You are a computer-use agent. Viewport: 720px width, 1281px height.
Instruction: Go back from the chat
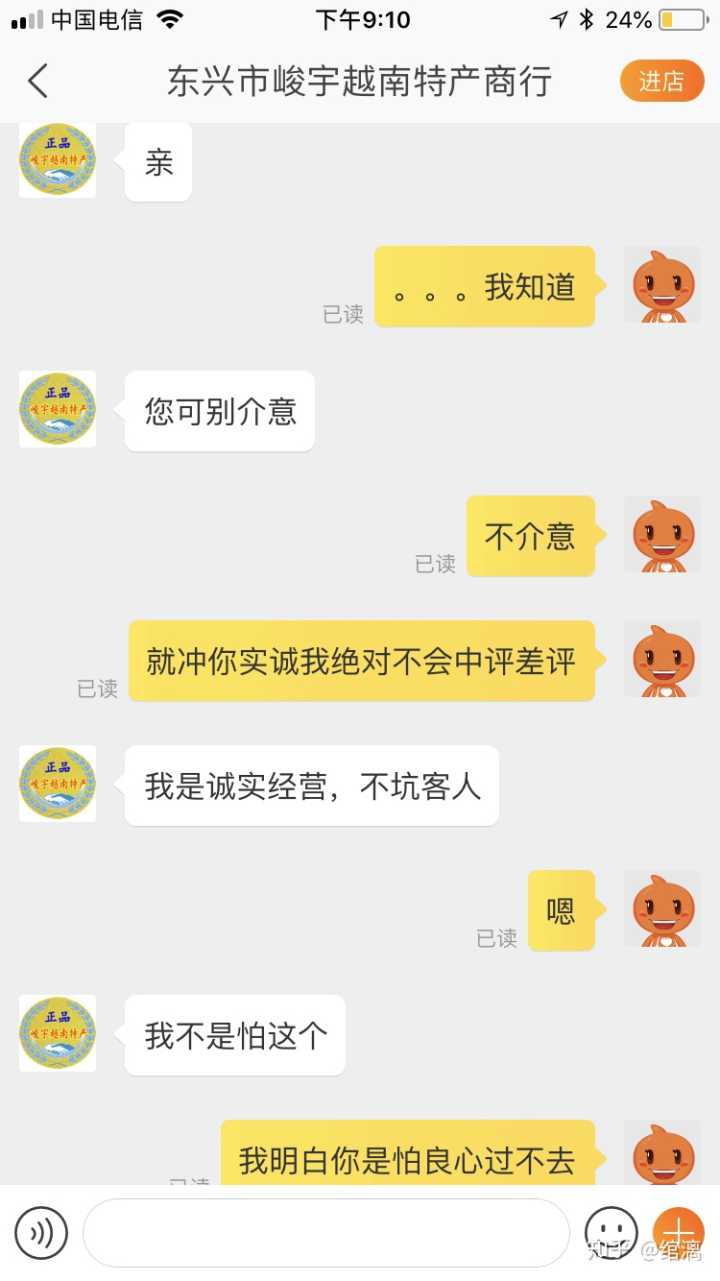(38, 81)
